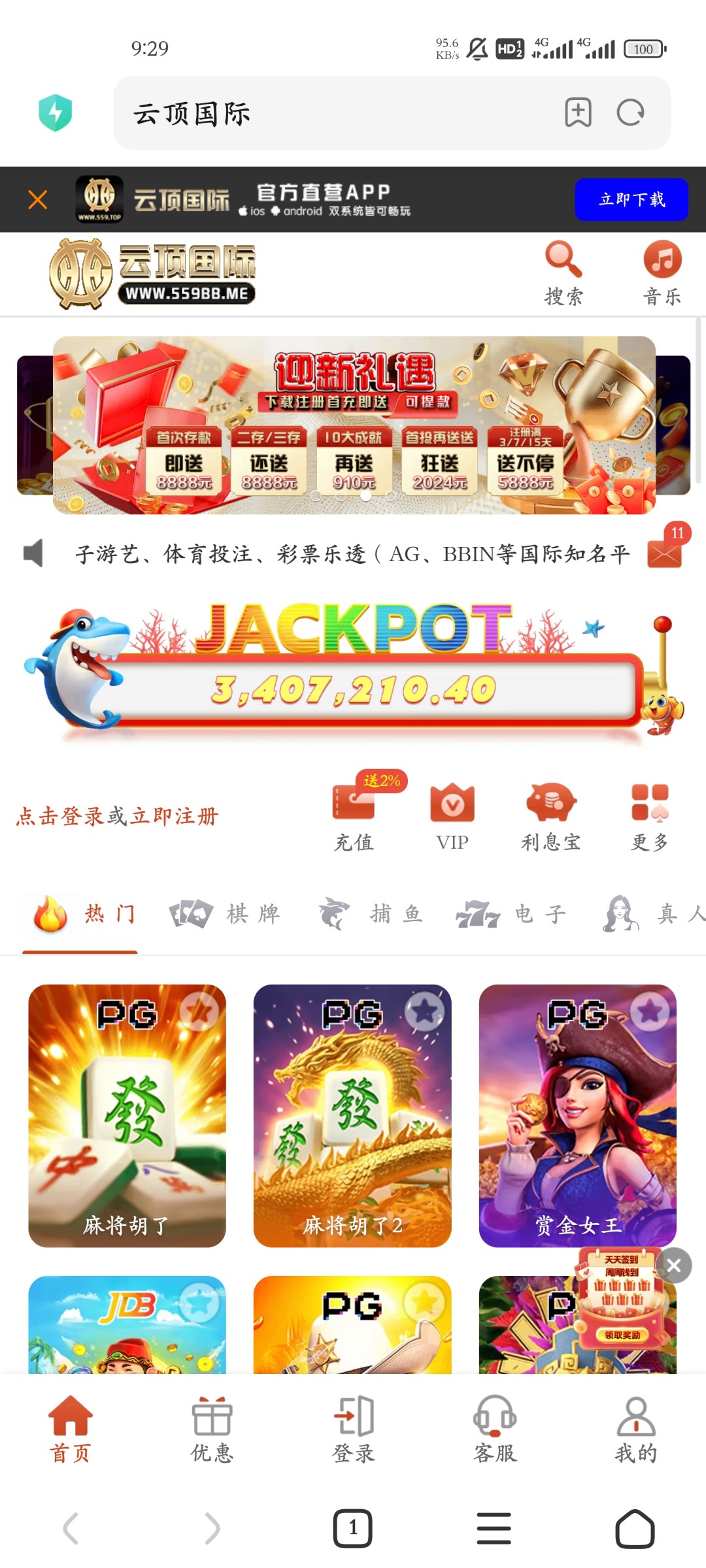Tap 点击登录或立即注册 link
Image resolution: width=706 pixels, height=1568 pixels.
click(118, 816)
